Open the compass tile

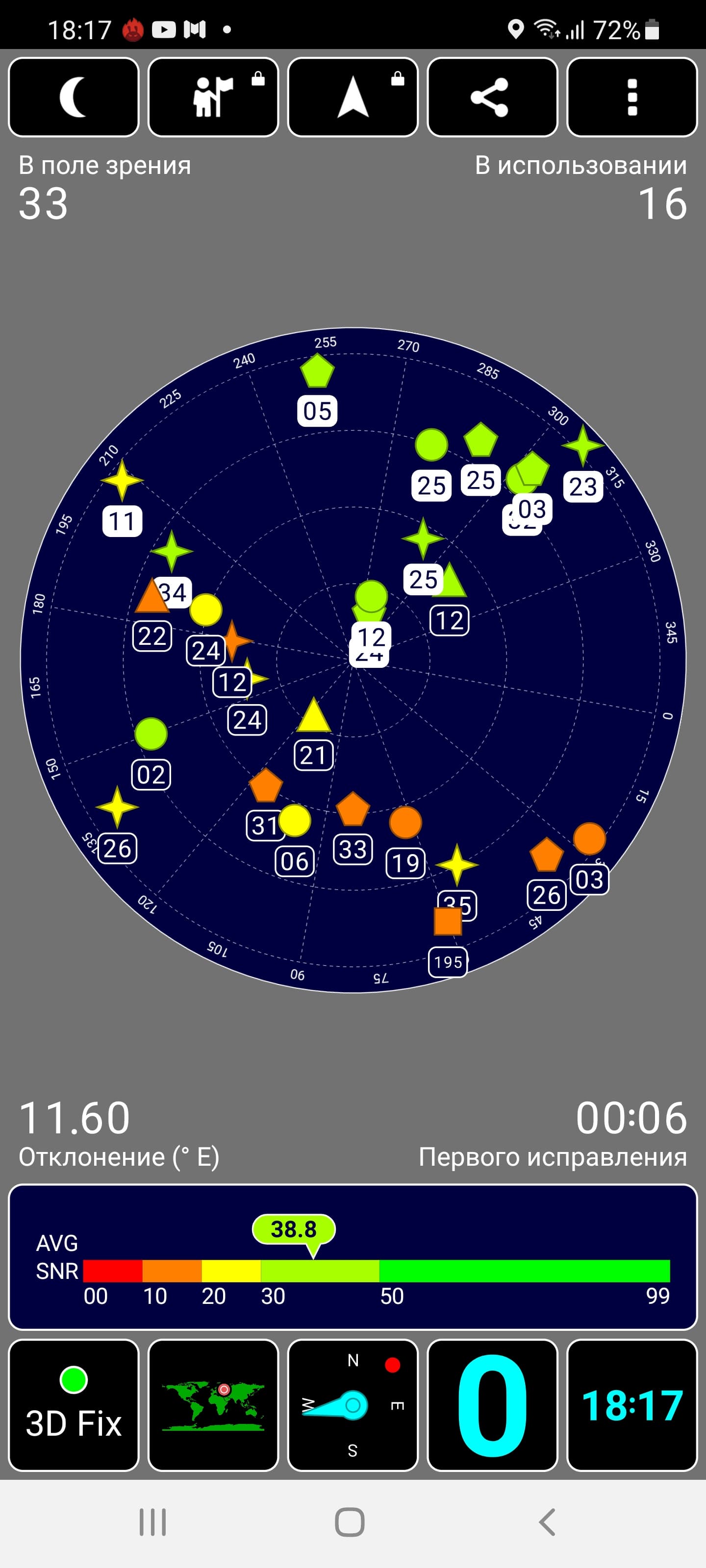click(353, 1405)
